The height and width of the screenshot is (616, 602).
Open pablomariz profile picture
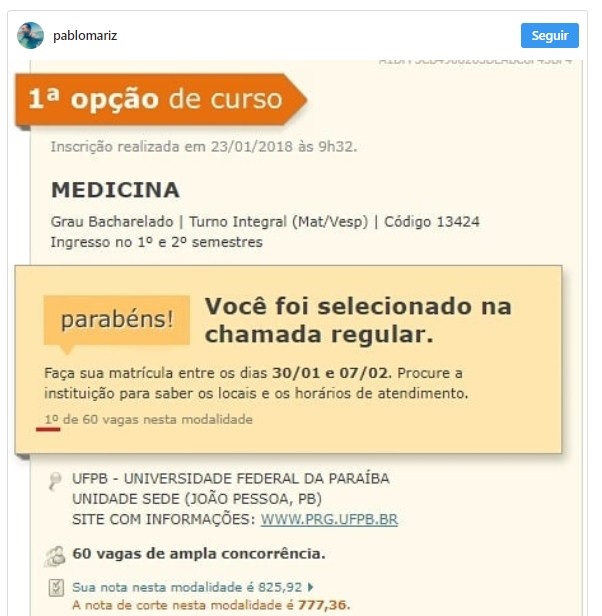coord(31,36)
